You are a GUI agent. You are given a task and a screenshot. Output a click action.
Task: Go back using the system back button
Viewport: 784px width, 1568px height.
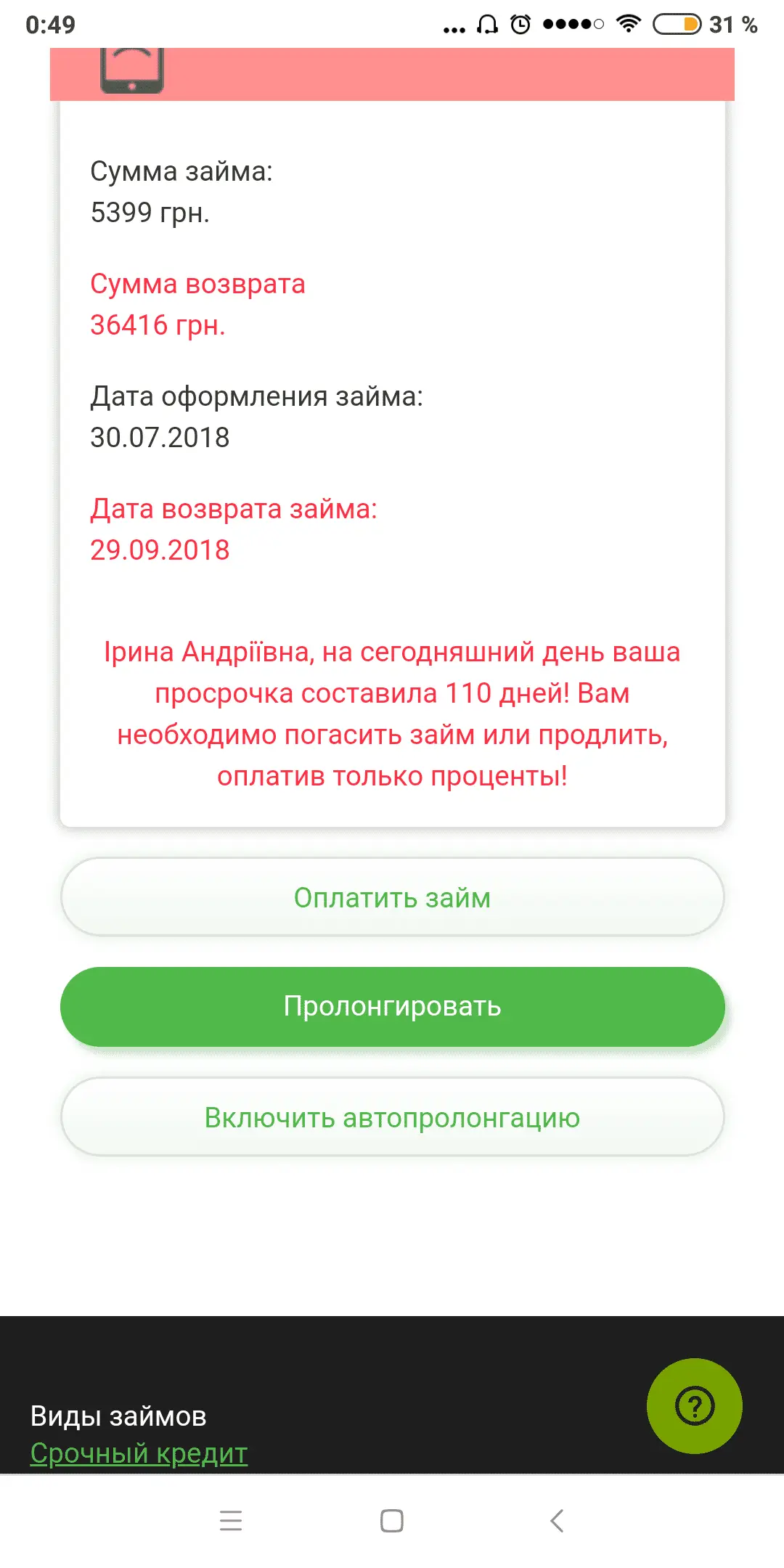tap(557, 1520)
